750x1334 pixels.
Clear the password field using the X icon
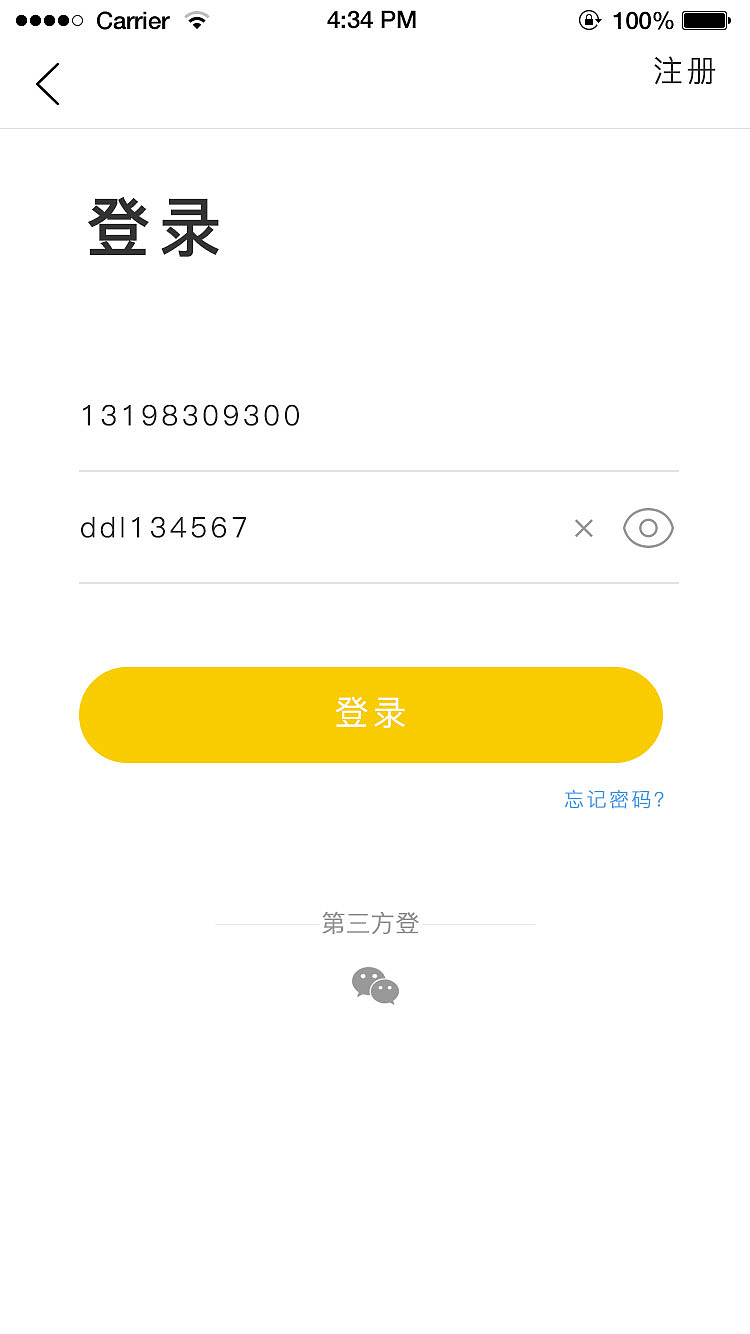point(583,527)
